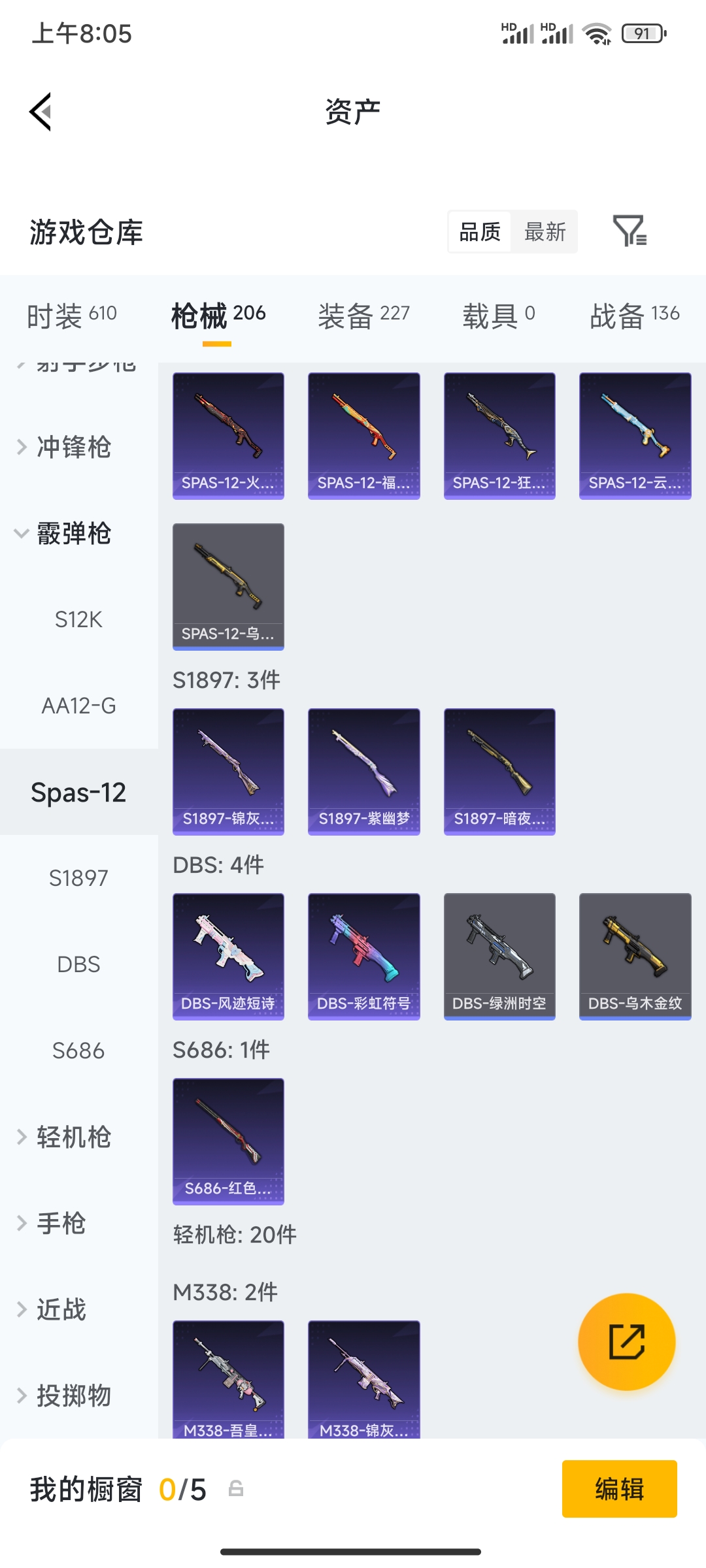Open the S686-红色 skin tile
Image resolution: width=706 pixels, height=1568 pixels.
tap(228, 1141)
